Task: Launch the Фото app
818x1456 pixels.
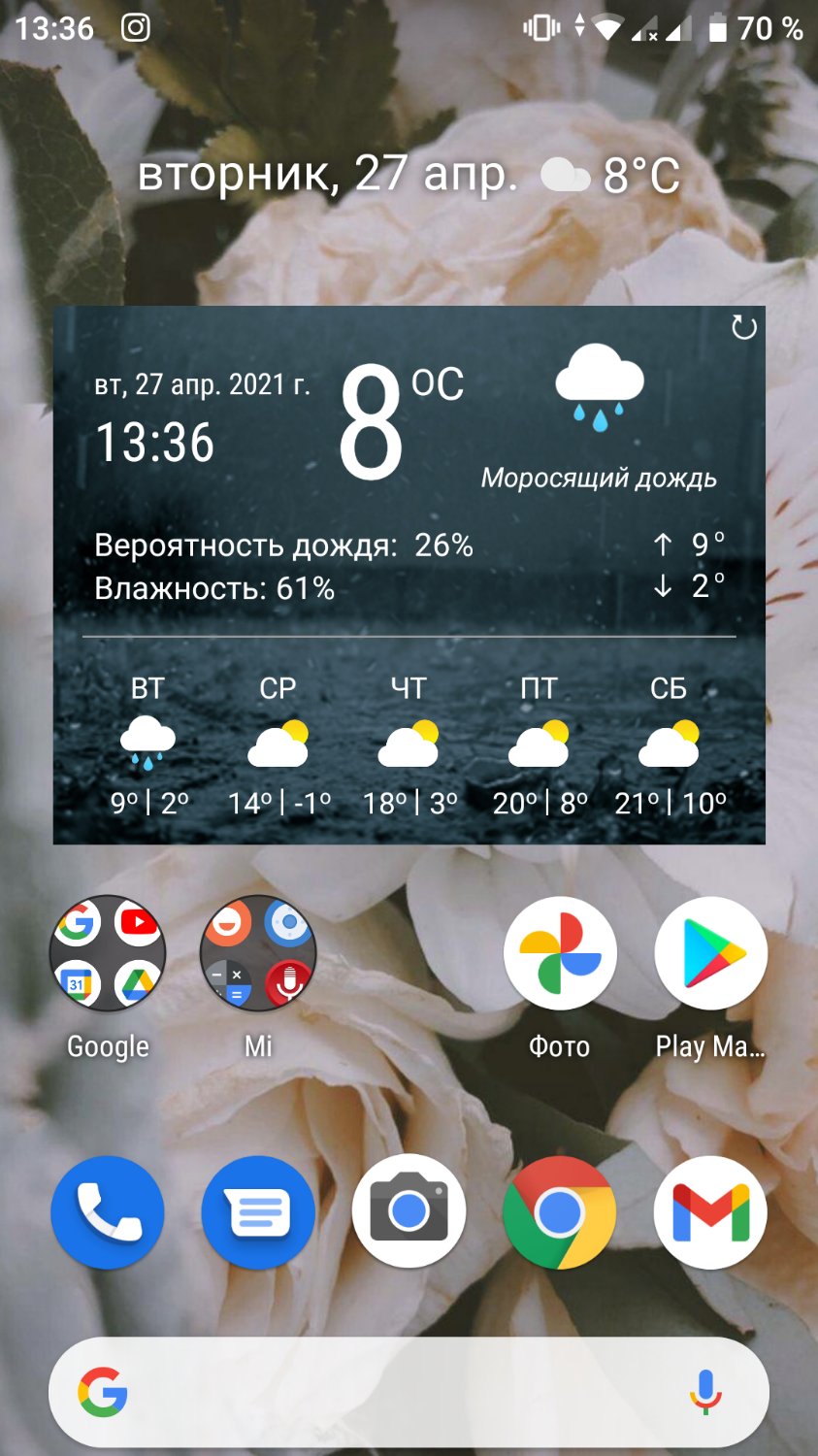Action: (560, 953)
